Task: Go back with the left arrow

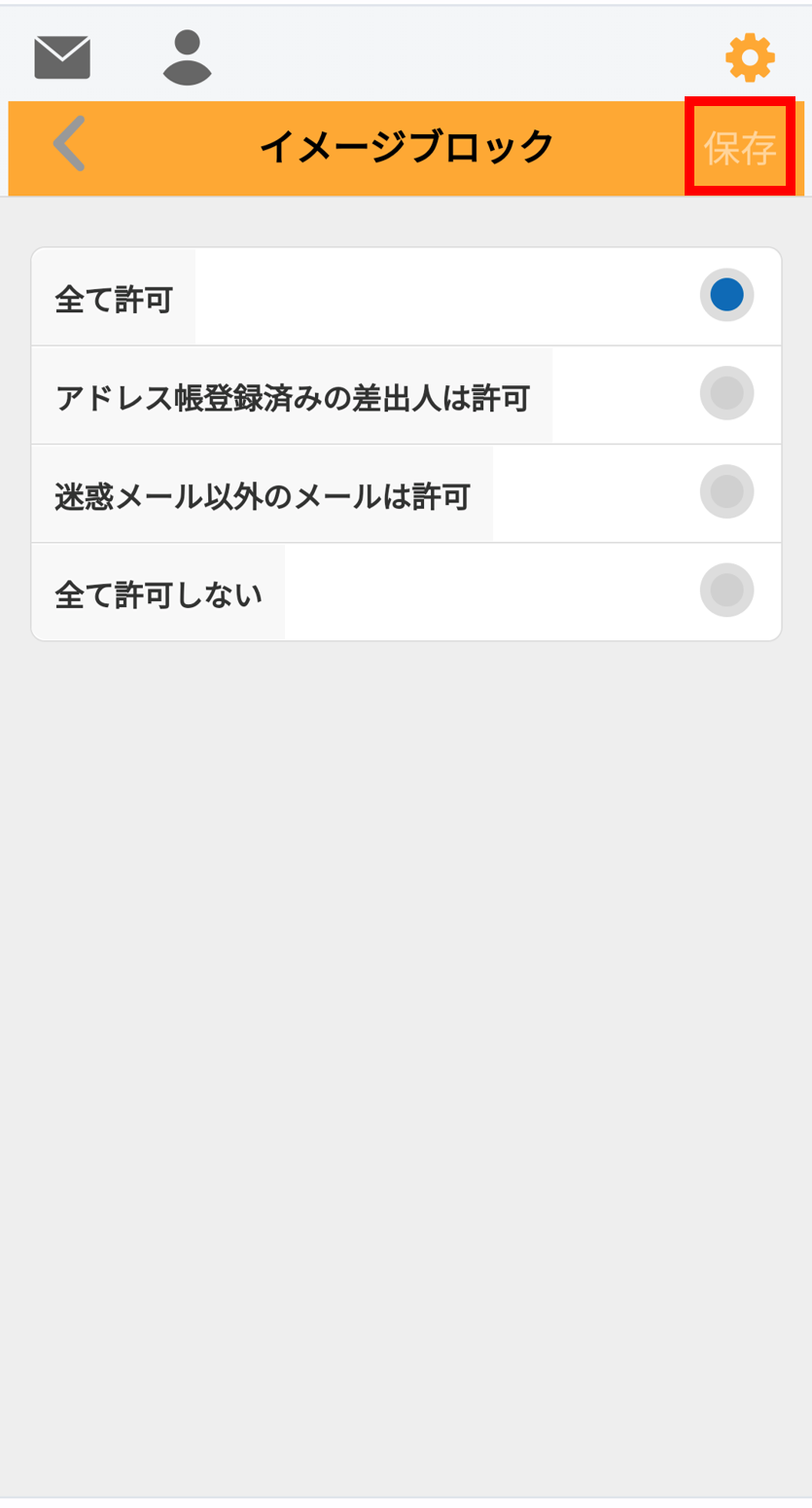Action: (x=69, y=145)
